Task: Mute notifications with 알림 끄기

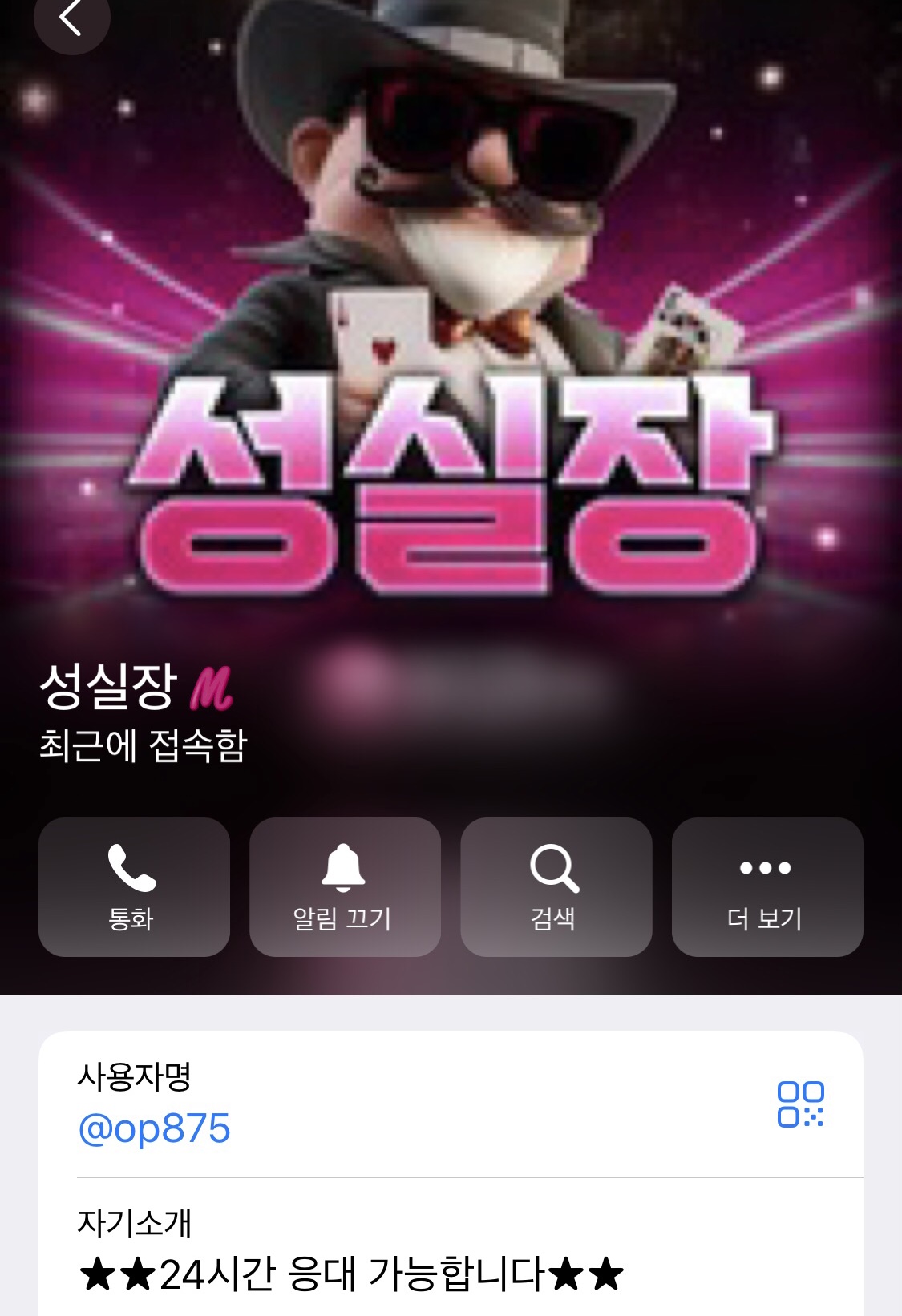Action: point(345,886)
